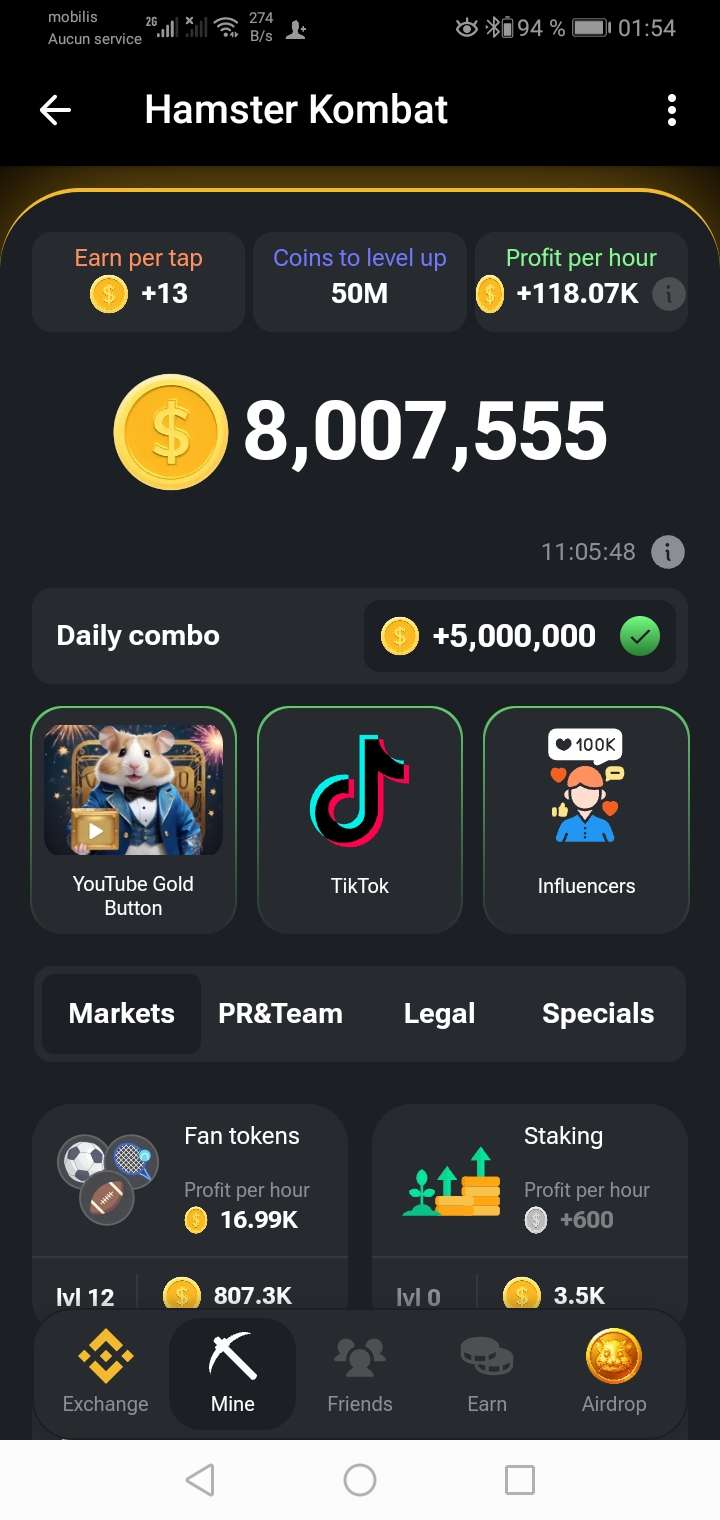Go back using the top arrow
The width and height of the screenshot is (720, 1520).
56,110
